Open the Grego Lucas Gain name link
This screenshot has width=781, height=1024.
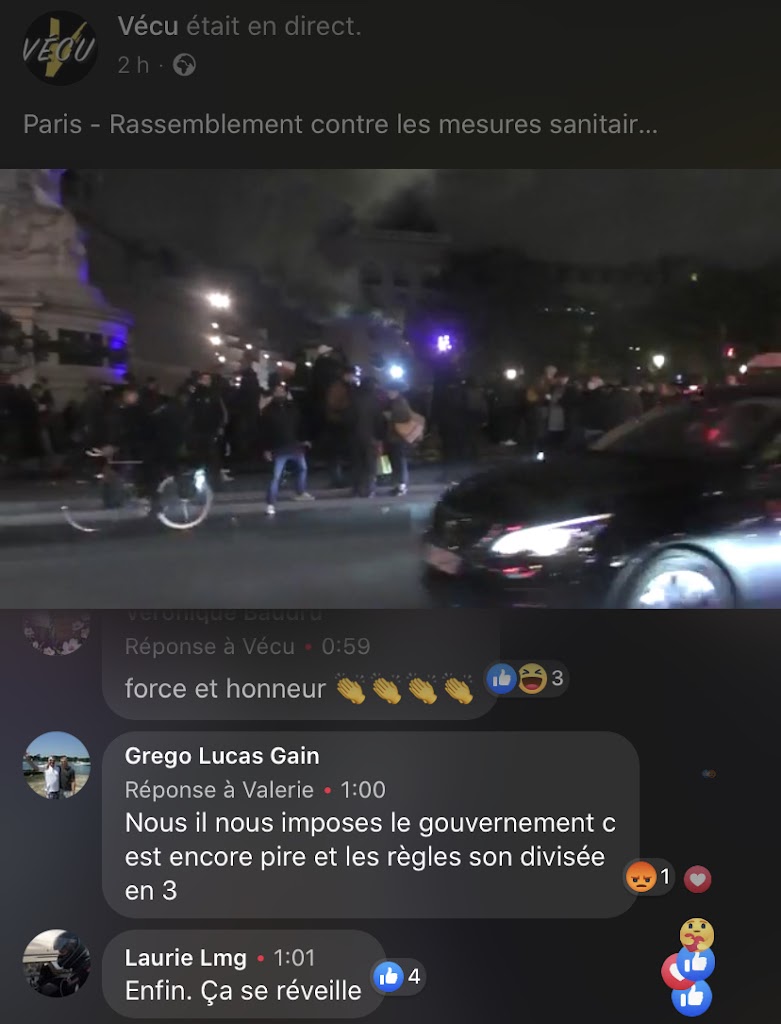pyautogui.click(x=222, y=756)
